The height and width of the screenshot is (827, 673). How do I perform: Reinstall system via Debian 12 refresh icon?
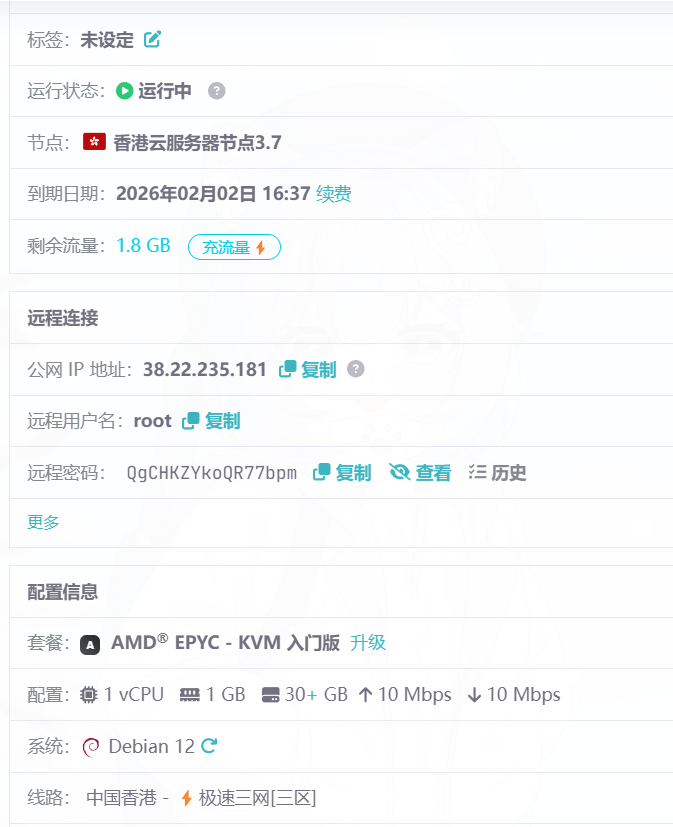[x=209, y=746]
